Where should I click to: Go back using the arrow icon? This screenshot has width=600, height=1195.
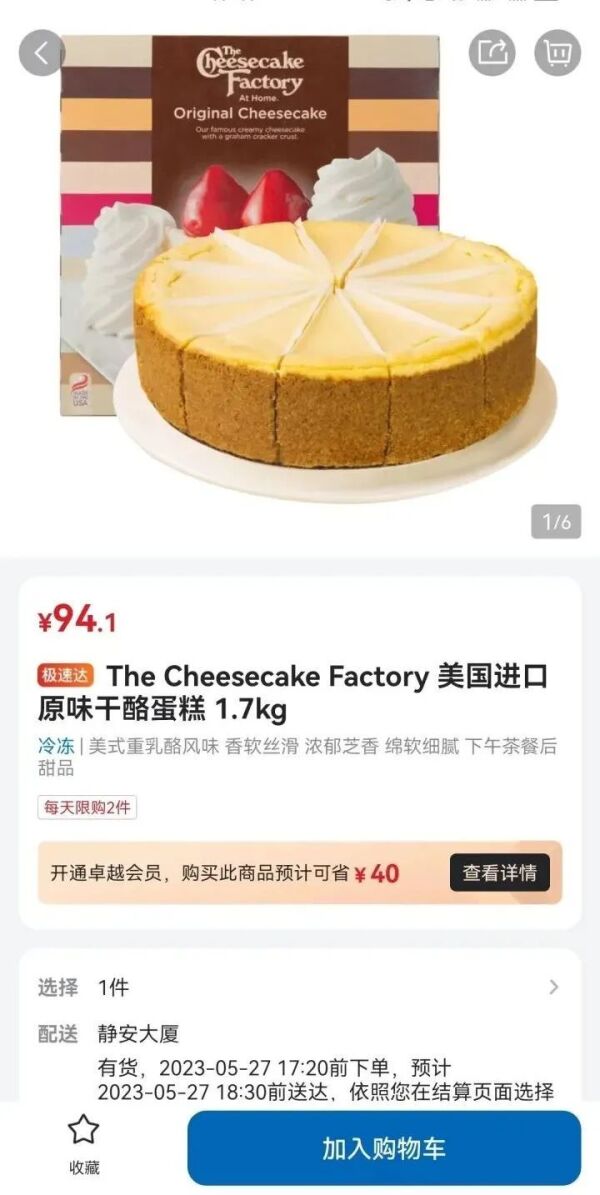(41, 53)
